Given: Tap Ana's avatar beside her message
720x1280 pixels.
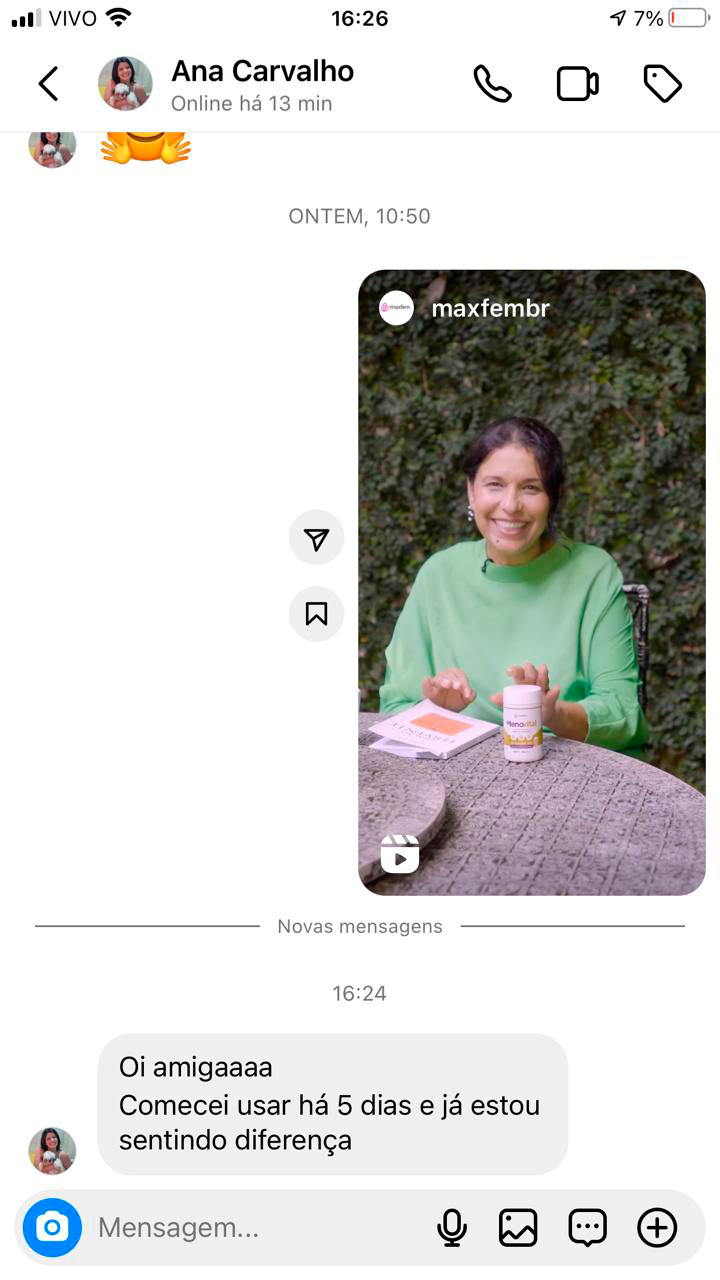Looking at the screenshot, I should (52, 1150).
